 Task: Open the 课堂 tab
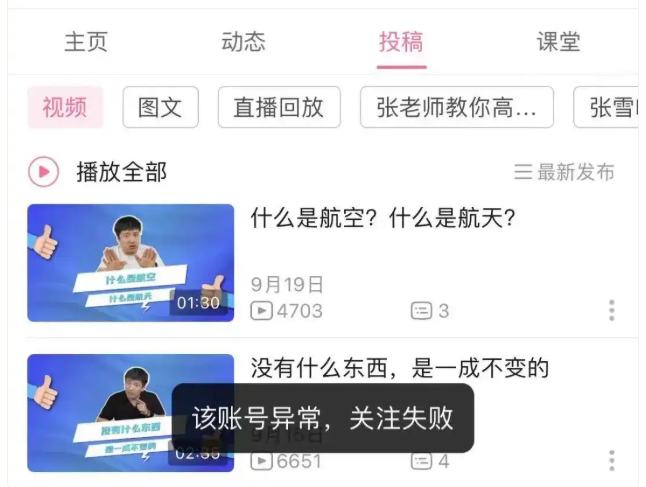(x=558, y=42)
